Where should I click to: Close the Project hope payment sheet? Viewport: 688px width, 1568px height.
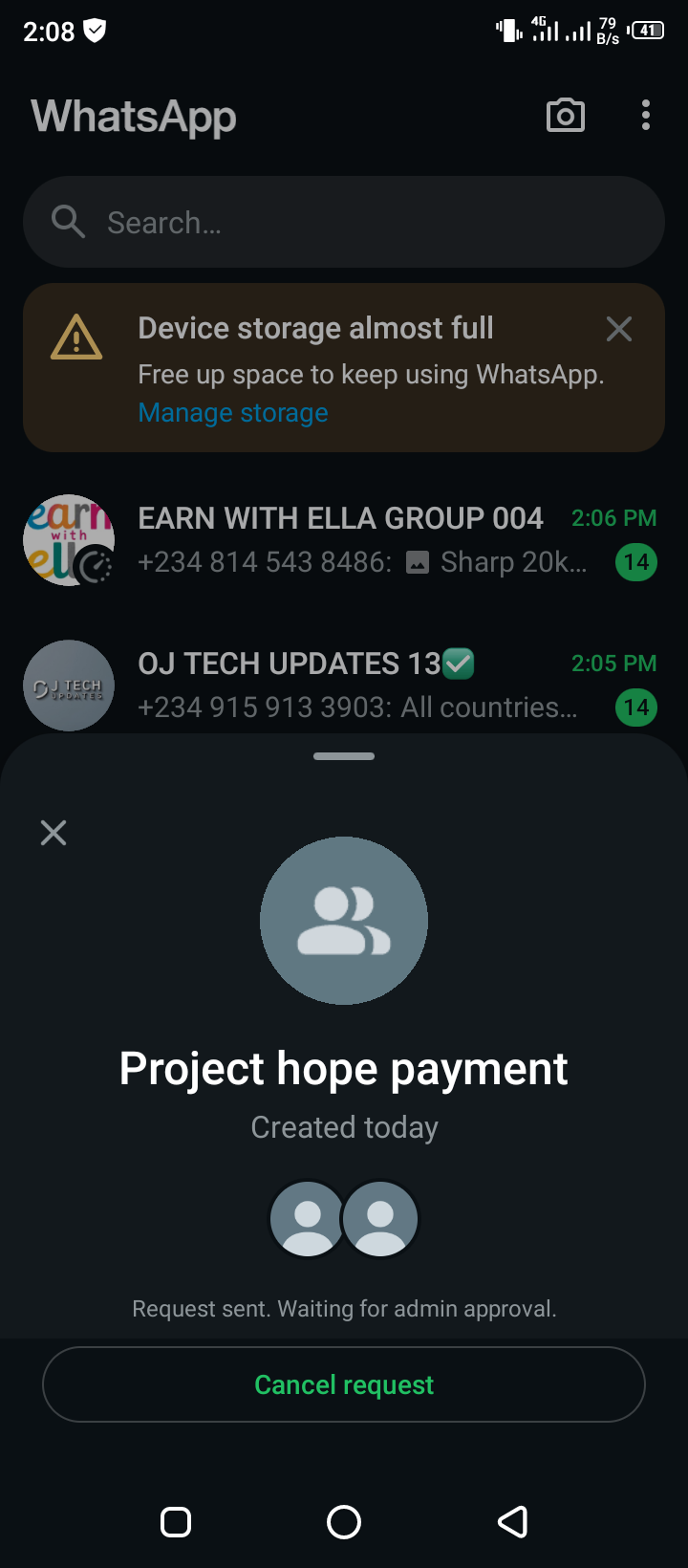click(54, 833)
